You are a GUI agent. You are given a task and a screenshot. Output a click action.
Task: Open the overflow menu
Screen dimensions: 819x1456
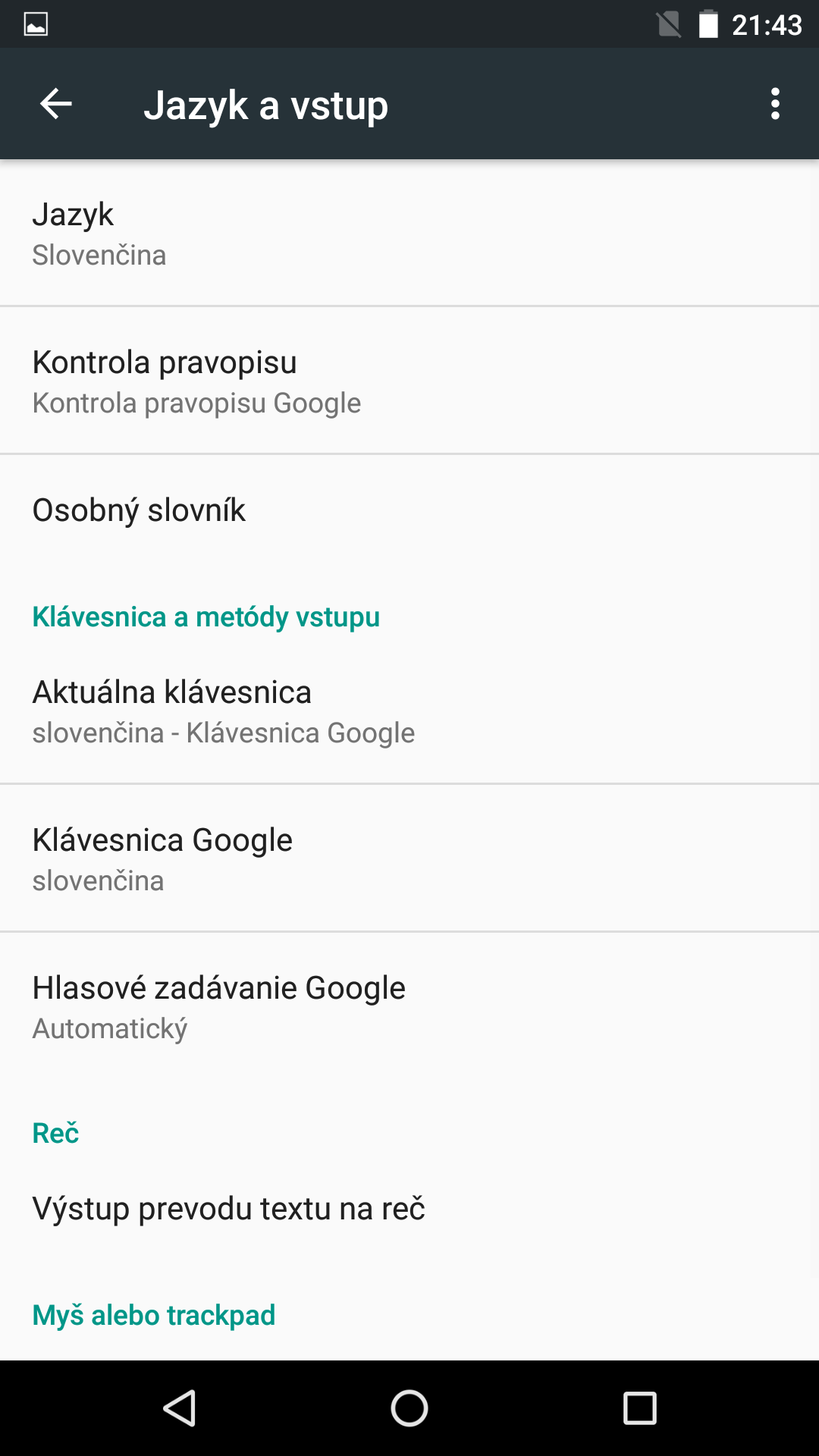774,104
